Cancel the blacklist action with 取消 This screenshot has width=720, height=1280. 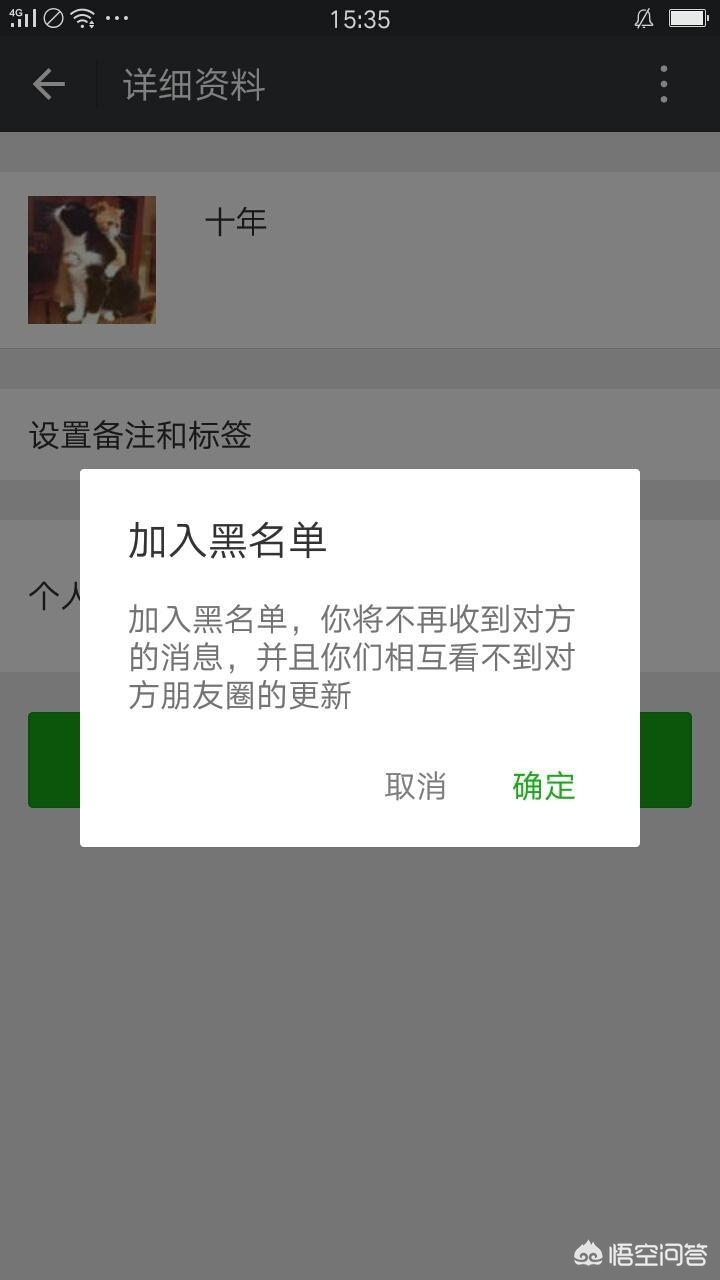coord(414,787)
